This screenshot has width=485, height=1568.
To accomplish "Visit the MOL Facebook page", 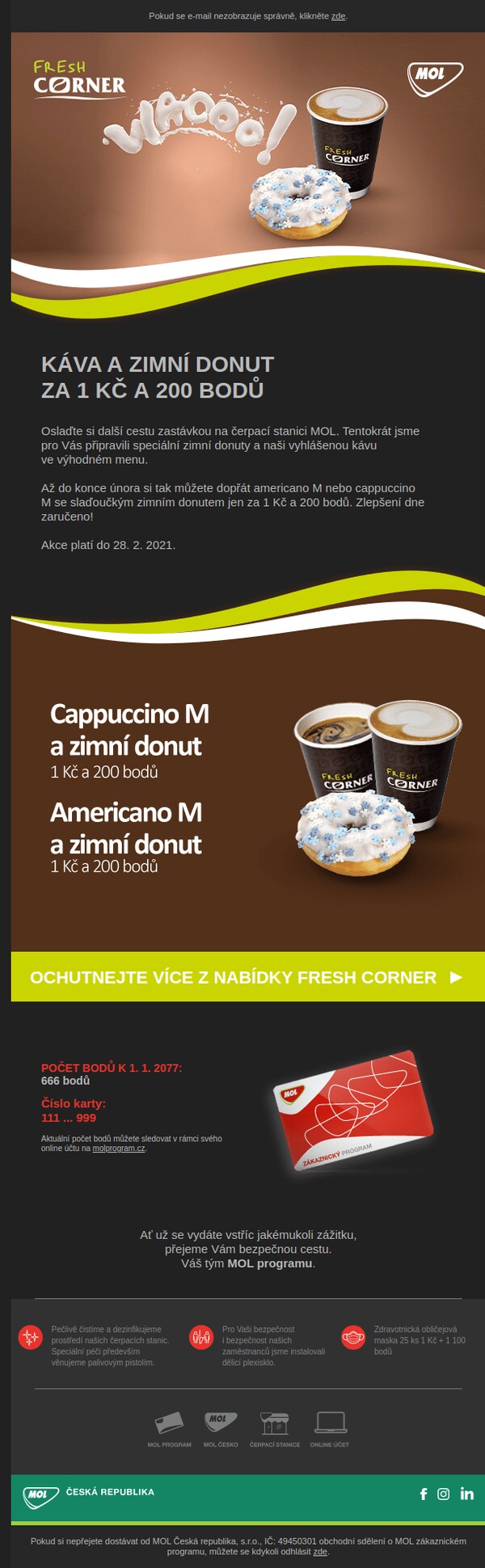I will 423,1494.
